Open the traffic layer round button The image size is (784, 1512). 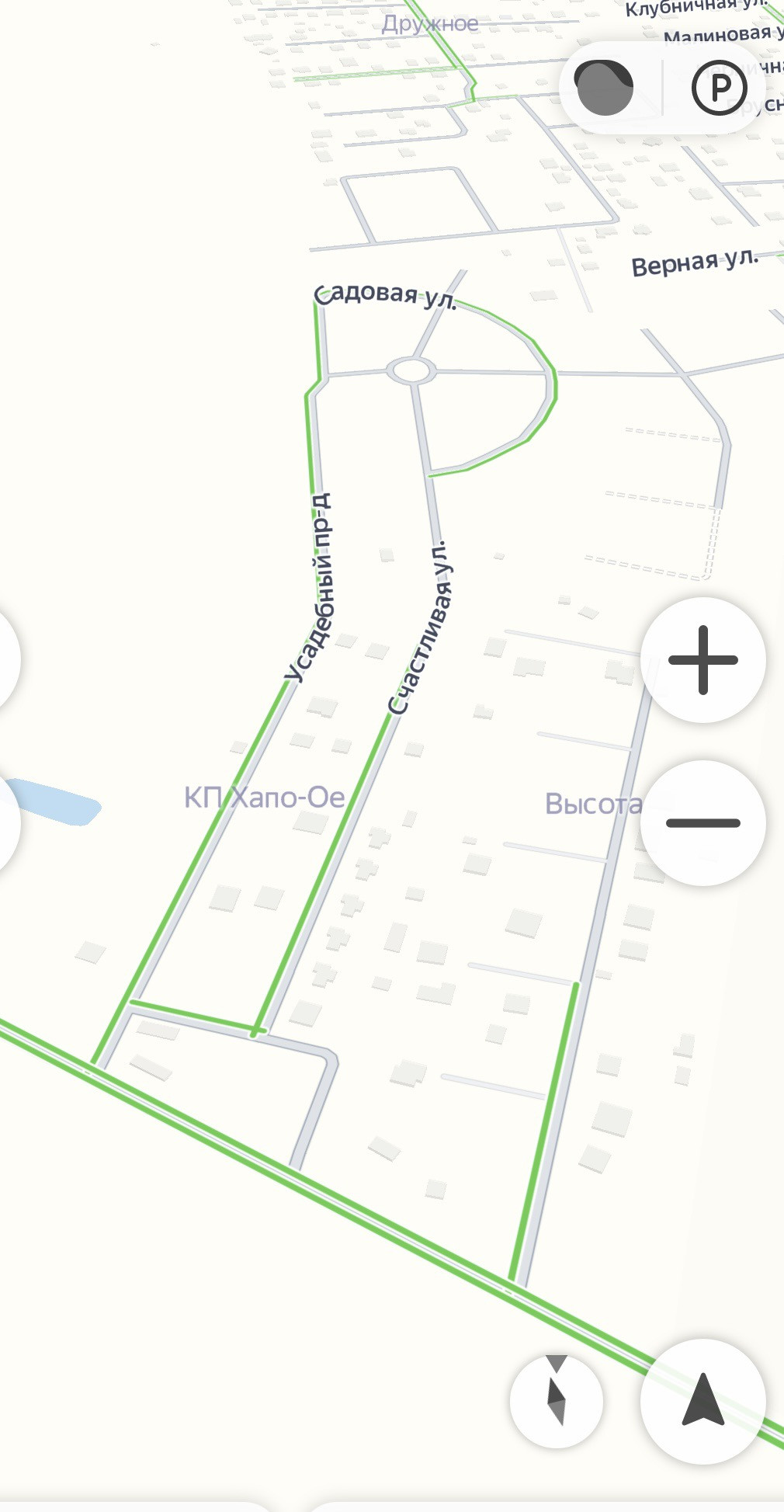[x=604, y=87]
